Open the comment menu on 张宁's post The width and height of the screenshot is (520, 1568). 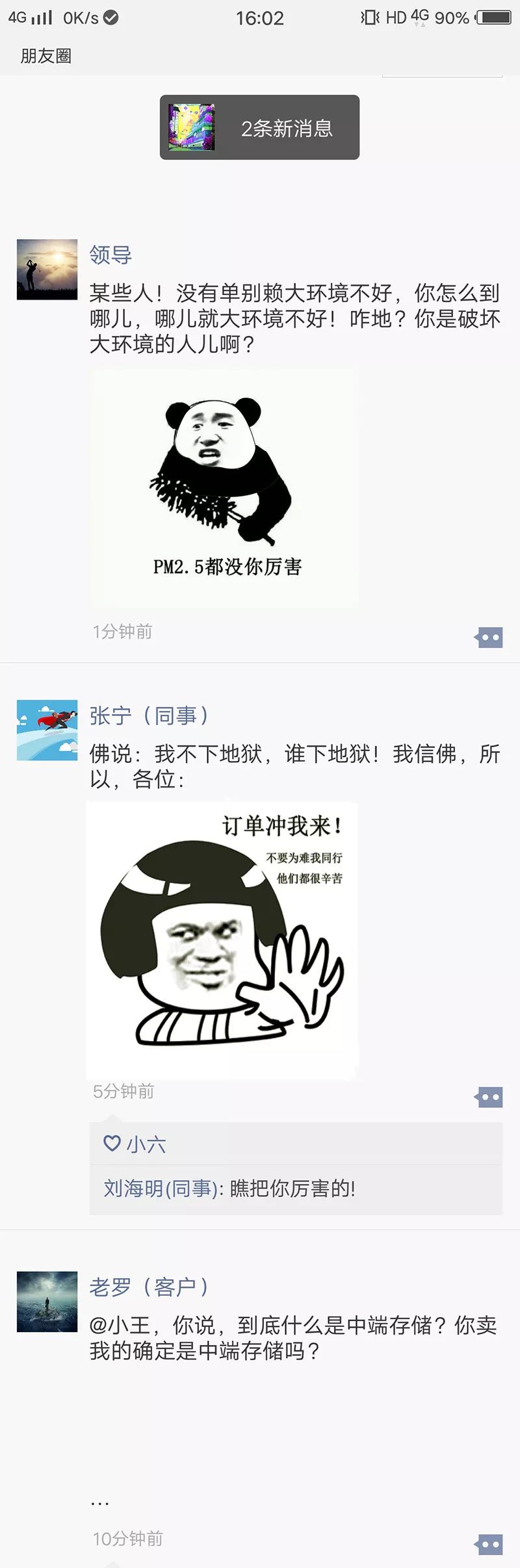[488, 1098]
